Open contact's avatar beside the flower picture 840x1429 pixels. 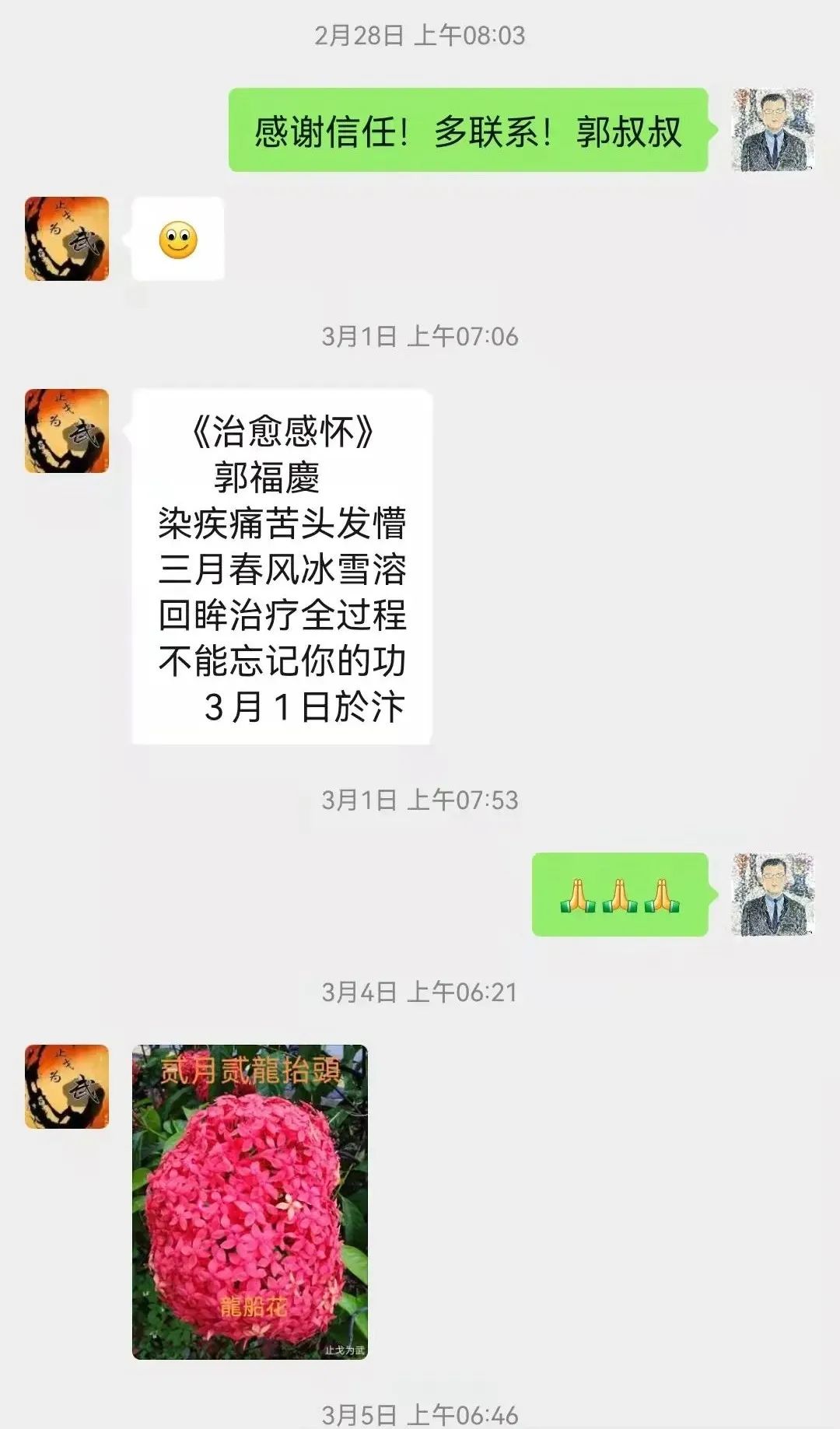(67, 1087)
